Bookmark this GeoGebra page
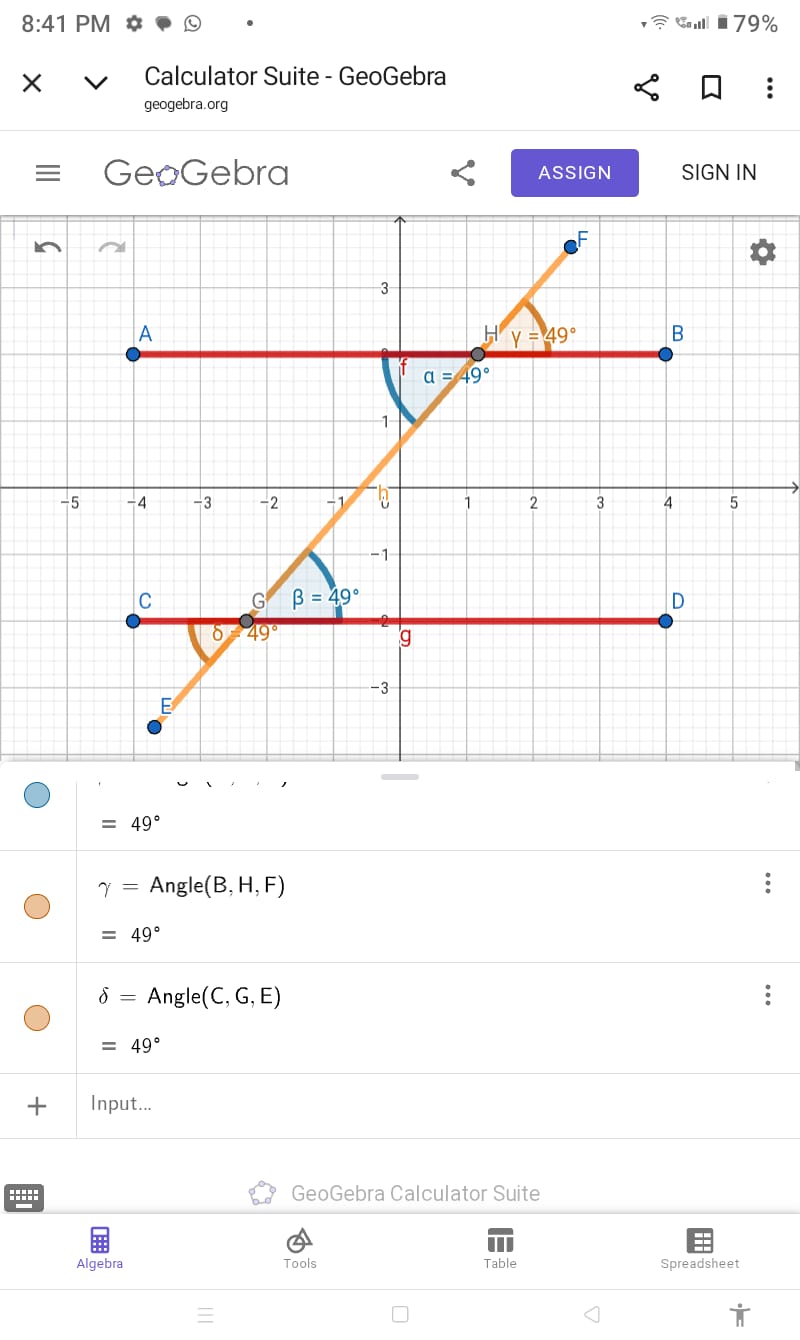Screen dimensions: 800x1340 [711, 88]
